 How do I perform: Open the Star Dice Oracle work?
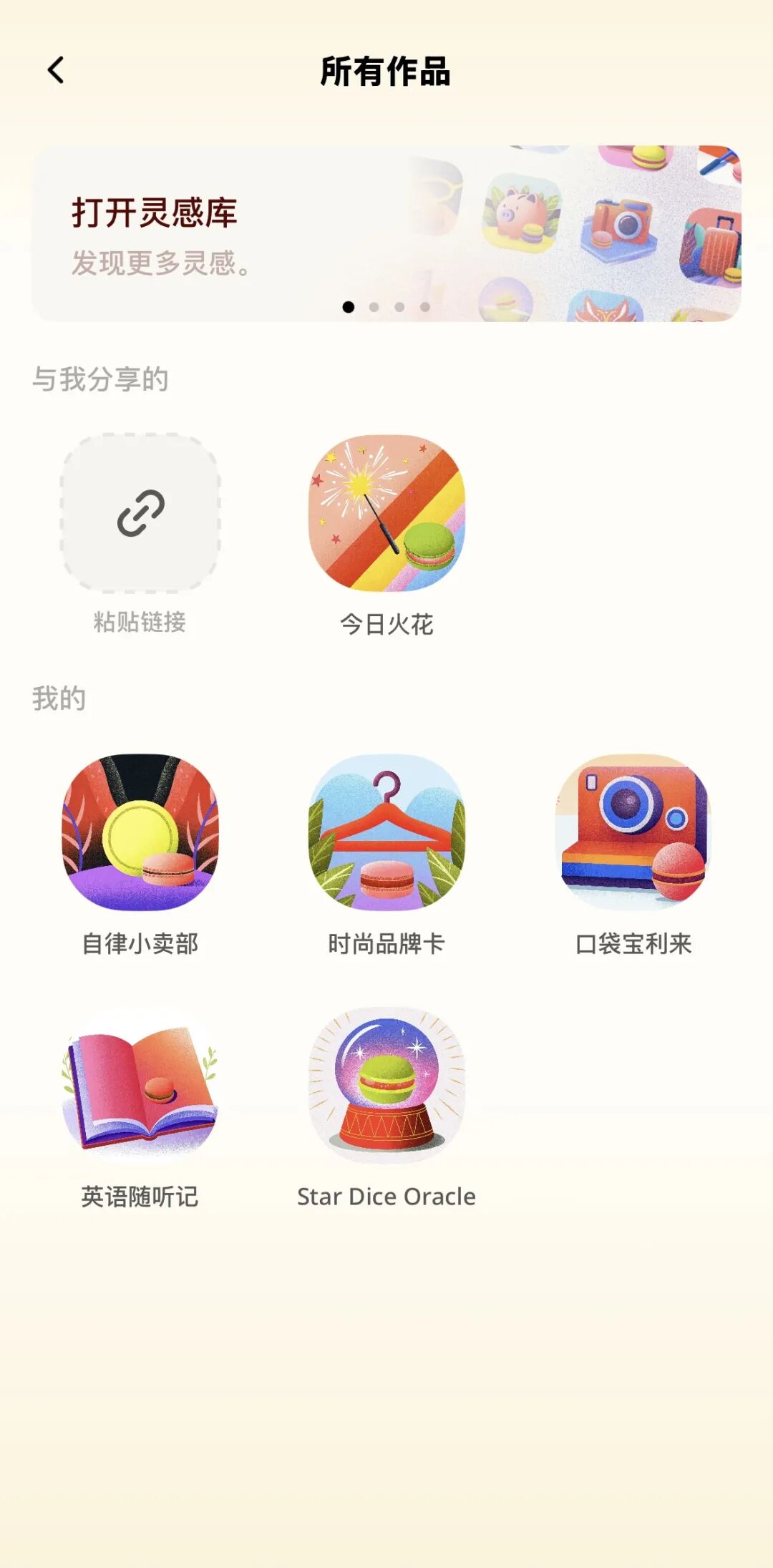tap(386, 1085)
